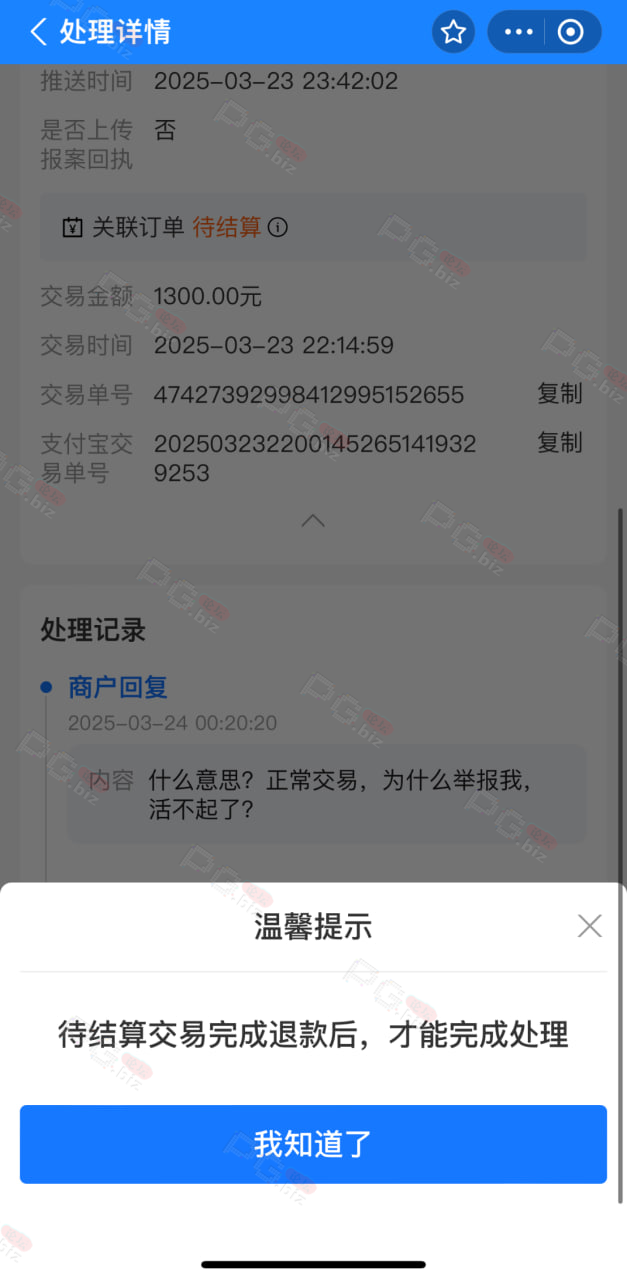Copy the 支付宝交易单号
The height and width of the screenshot is (1280, 627).
click(x=560, y=442)
